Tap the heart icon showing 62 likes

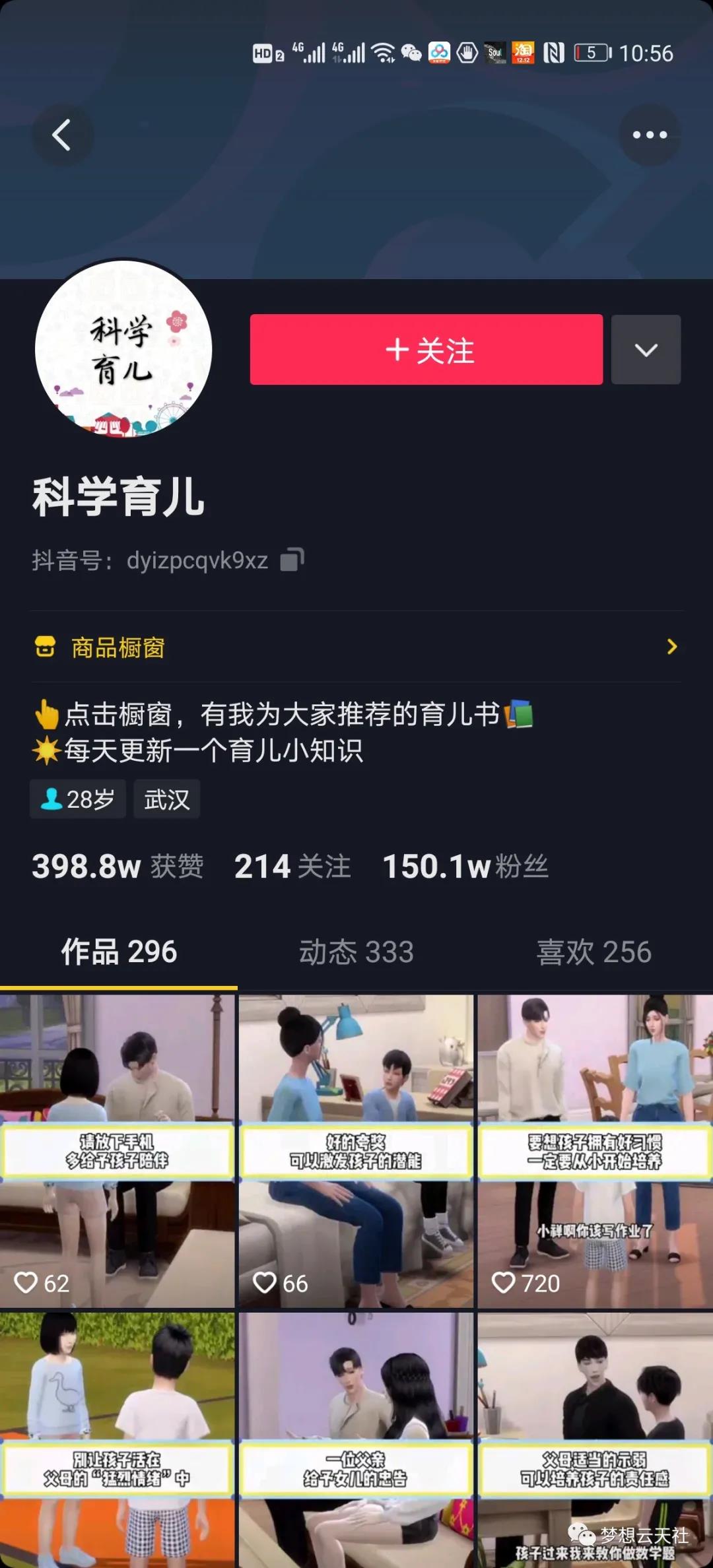pyautogui.click(x=28, y=1283)
